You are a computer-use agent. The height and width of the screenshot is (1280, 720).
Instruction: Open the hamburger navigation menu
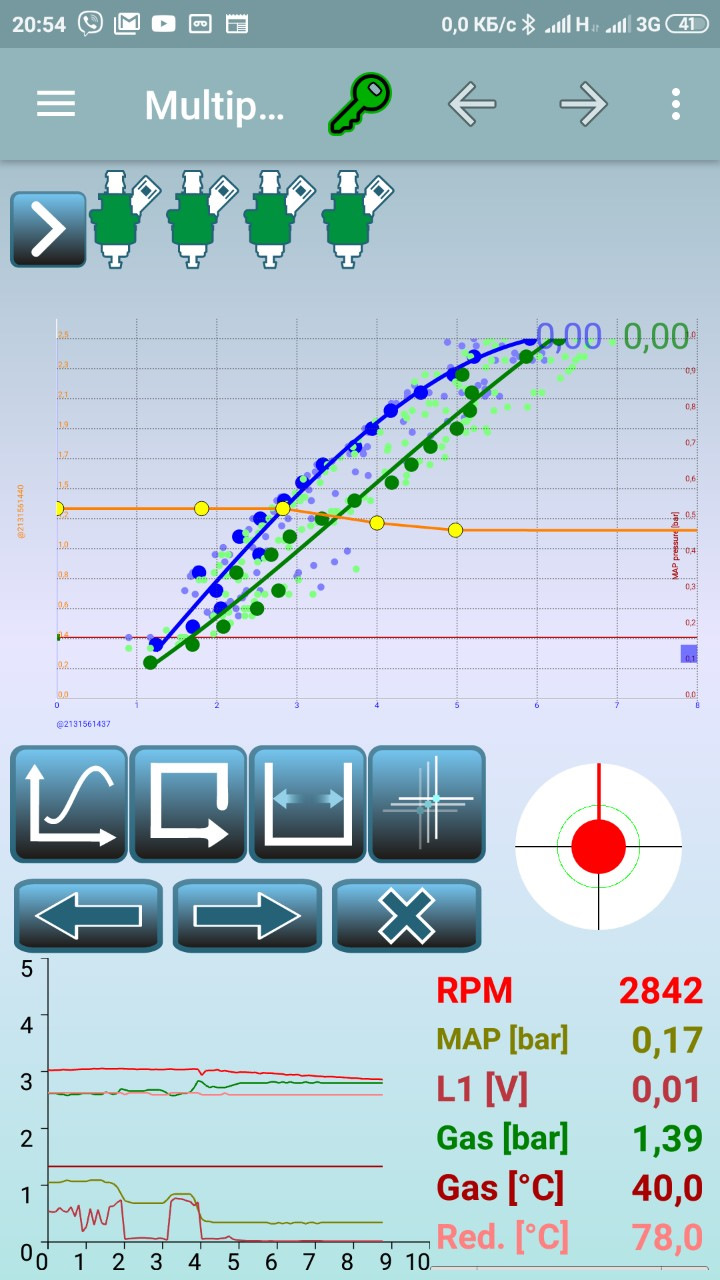[x=56, y=104]
